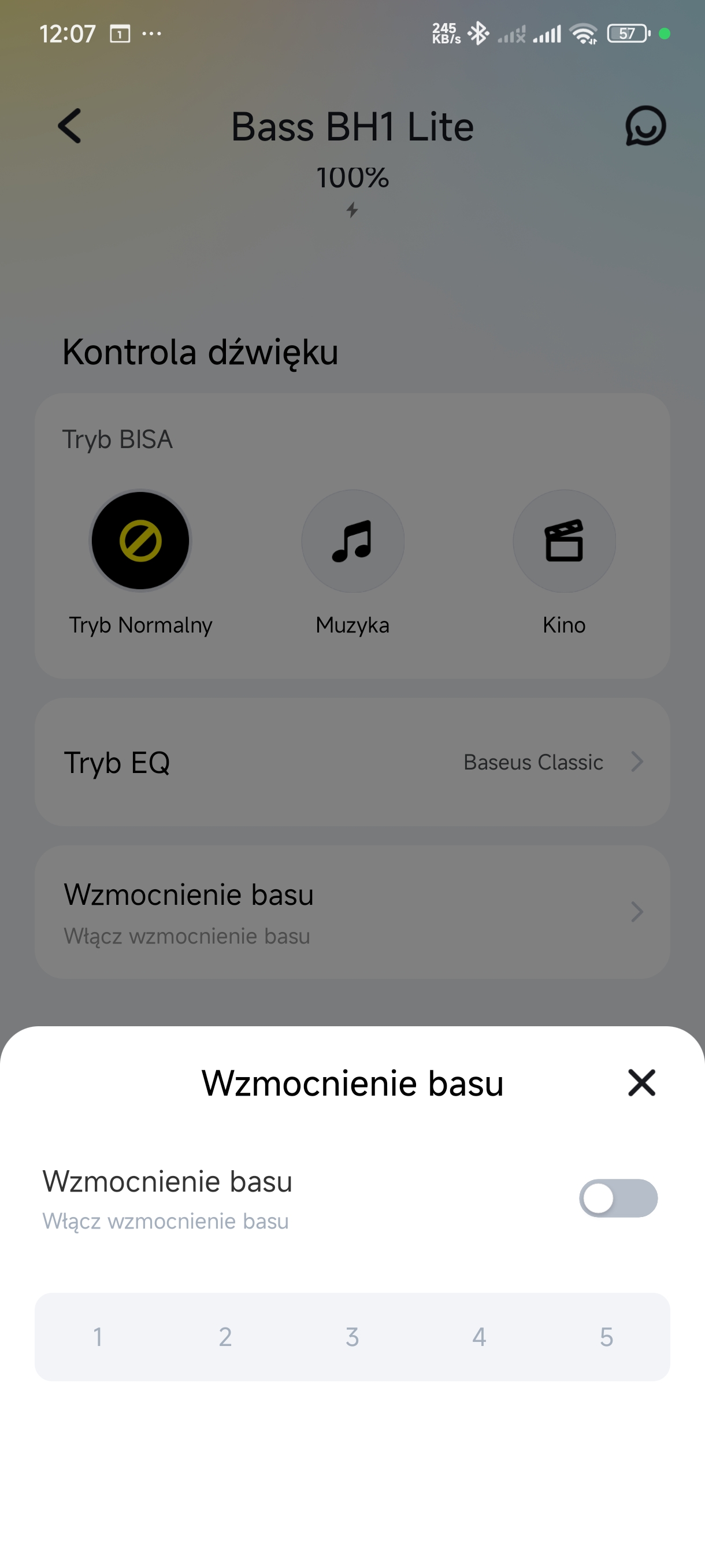Switch BISA mode to Kino
This screenshot has width=705, height=1568.
point(564,541)
